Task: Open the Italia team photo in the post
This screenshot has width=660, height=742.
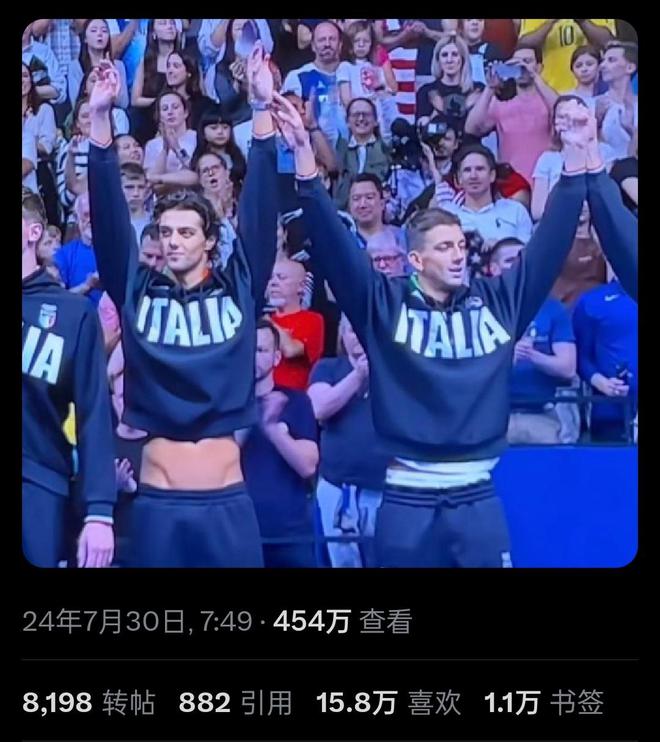Action: tap(330, 293)
